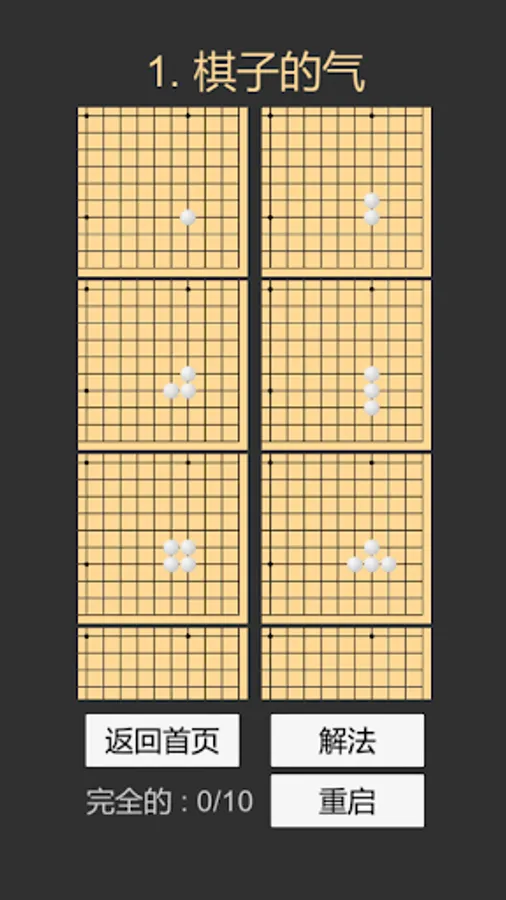Viewport: 506px width, 900px height.
Task: Select the board with three L-shaped stones
Action: [x=163, y=365]
